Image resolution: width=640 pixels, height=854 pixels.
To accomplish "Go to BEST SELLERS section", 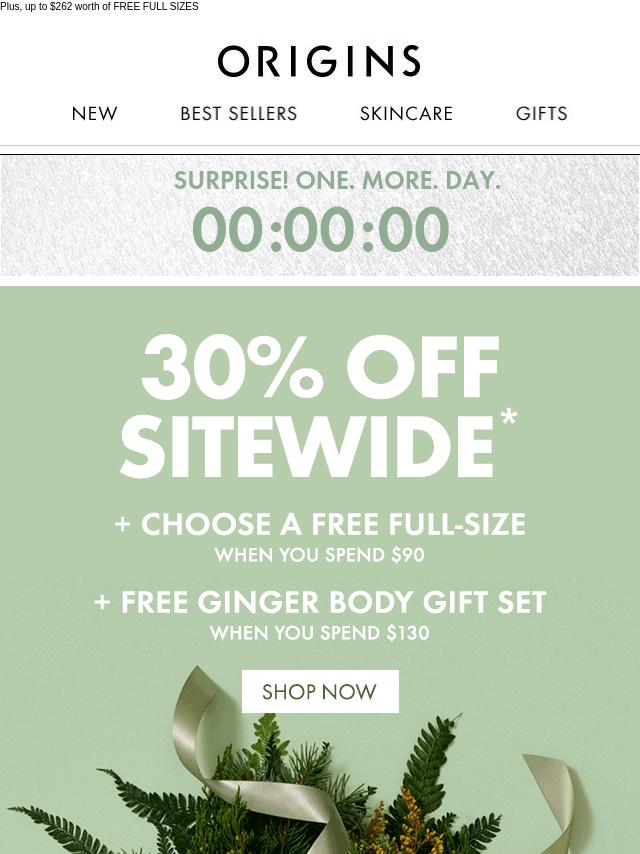I will pyautogui.click(x=238, y=114).
